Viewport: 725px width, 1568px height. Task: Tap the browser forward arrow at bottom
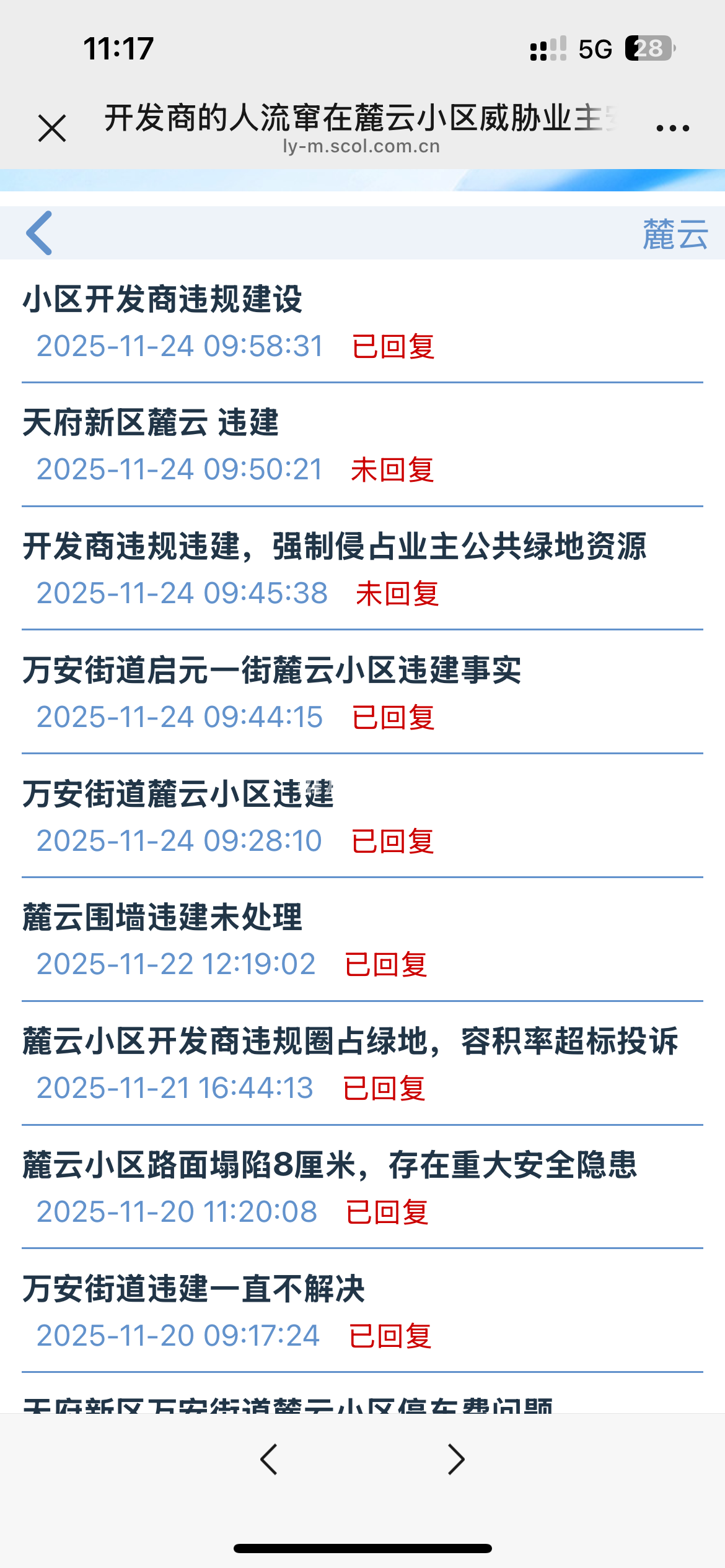pos(456,1460)
